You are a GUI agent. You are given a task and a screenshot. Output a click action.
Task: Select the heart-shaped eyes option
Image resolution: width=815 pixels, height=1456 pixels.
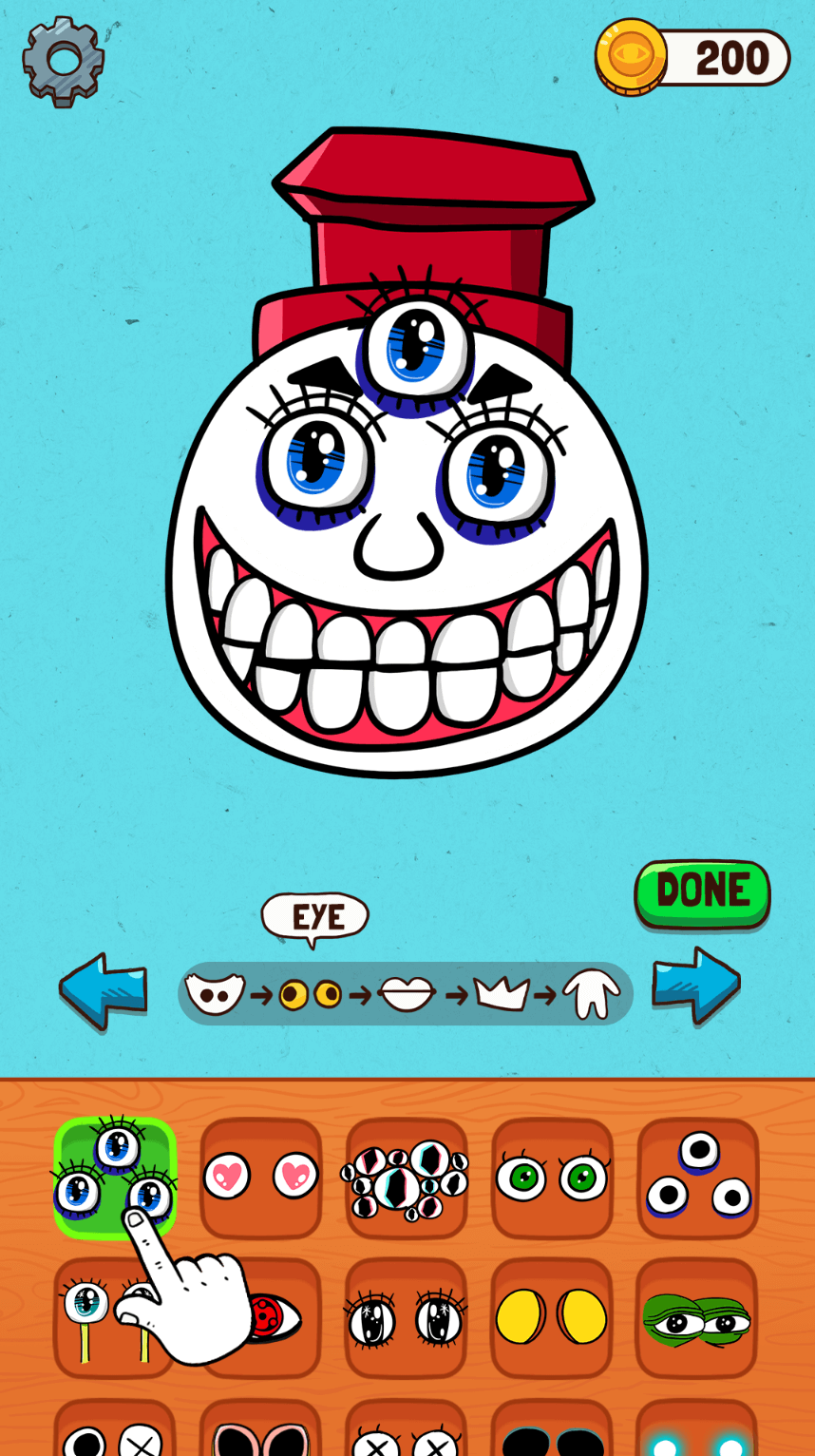(x=260, y=1178)
